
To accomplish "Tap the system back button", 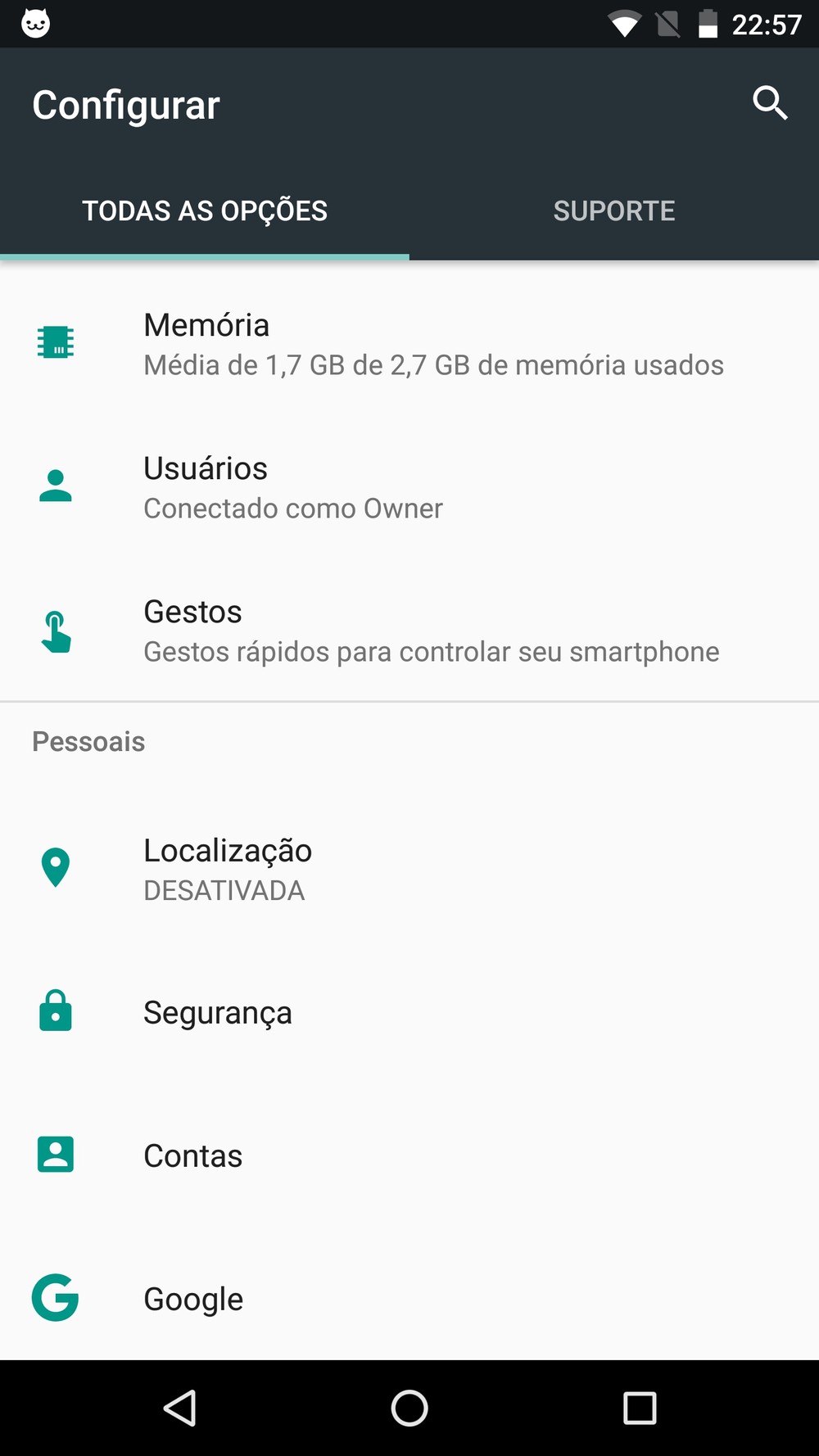I will click(180, 1409).
